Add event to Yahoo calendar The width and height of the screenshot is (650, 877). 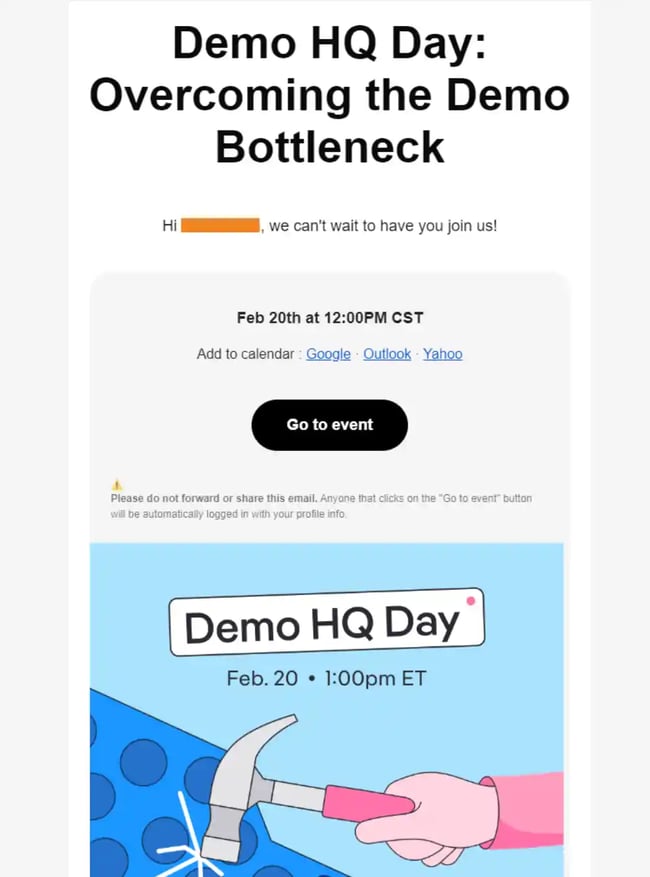pos(442,354)
